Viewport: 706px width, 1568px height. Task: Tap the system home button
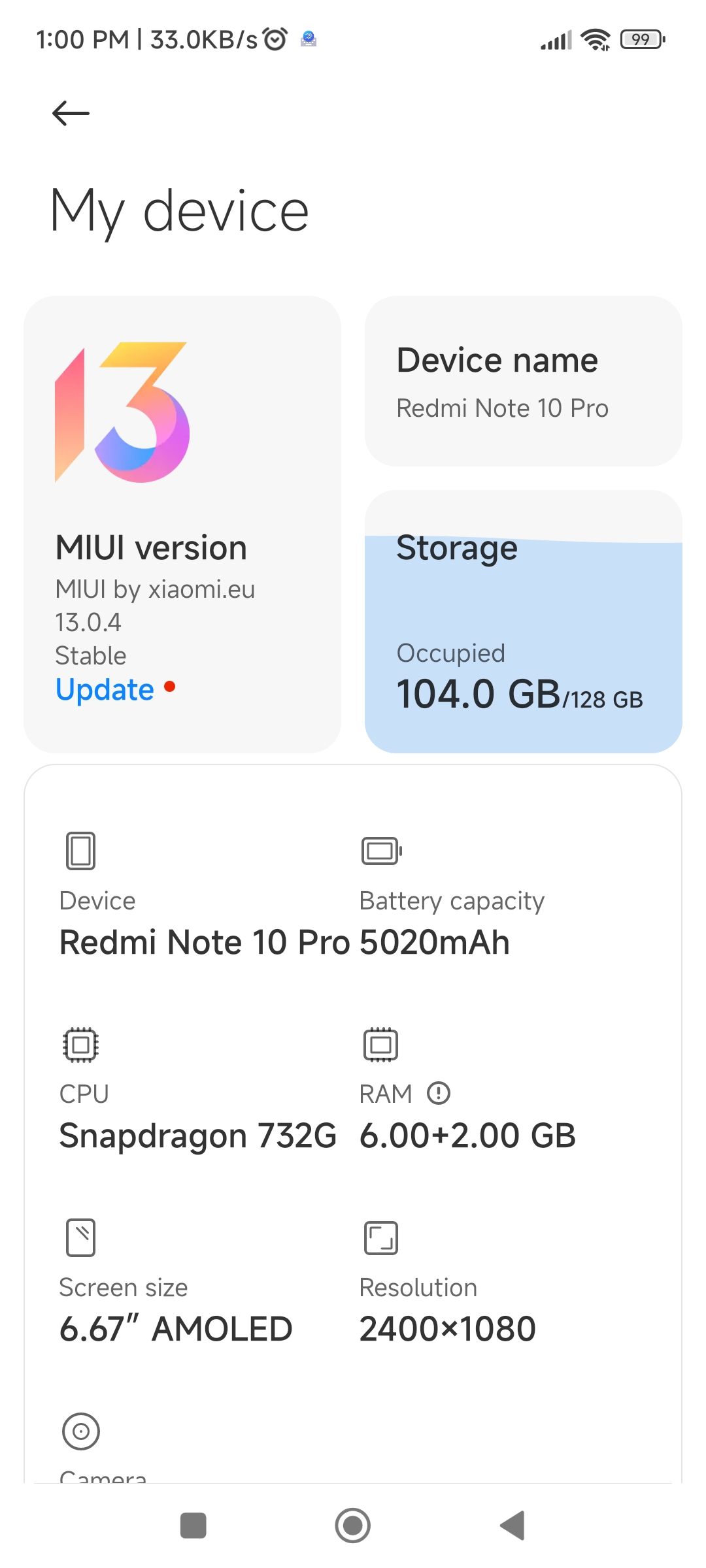(352, 1526)
